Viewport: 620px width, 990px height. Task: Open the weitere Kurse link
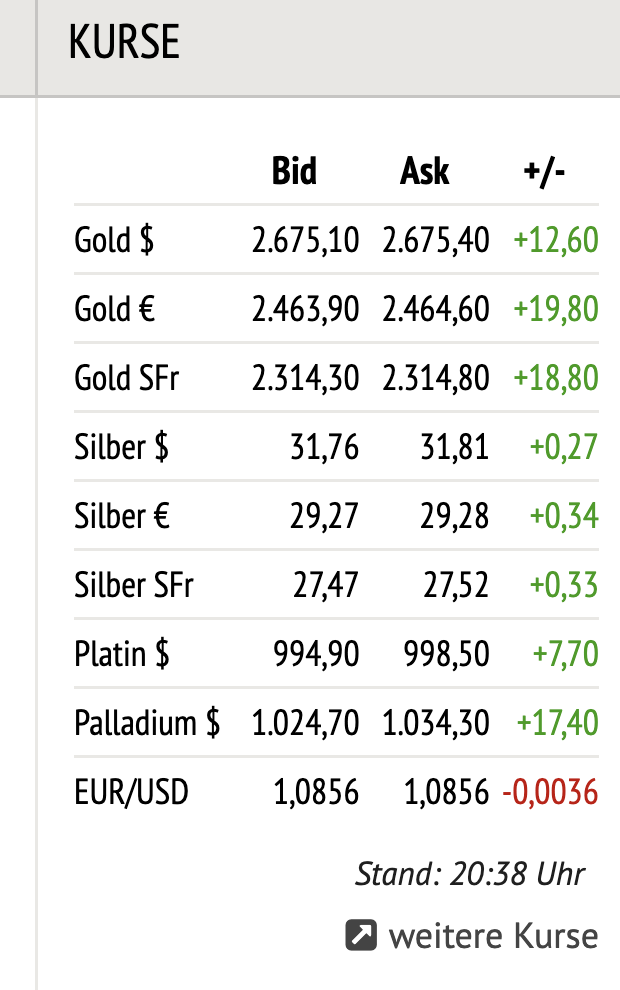[472, 935]
